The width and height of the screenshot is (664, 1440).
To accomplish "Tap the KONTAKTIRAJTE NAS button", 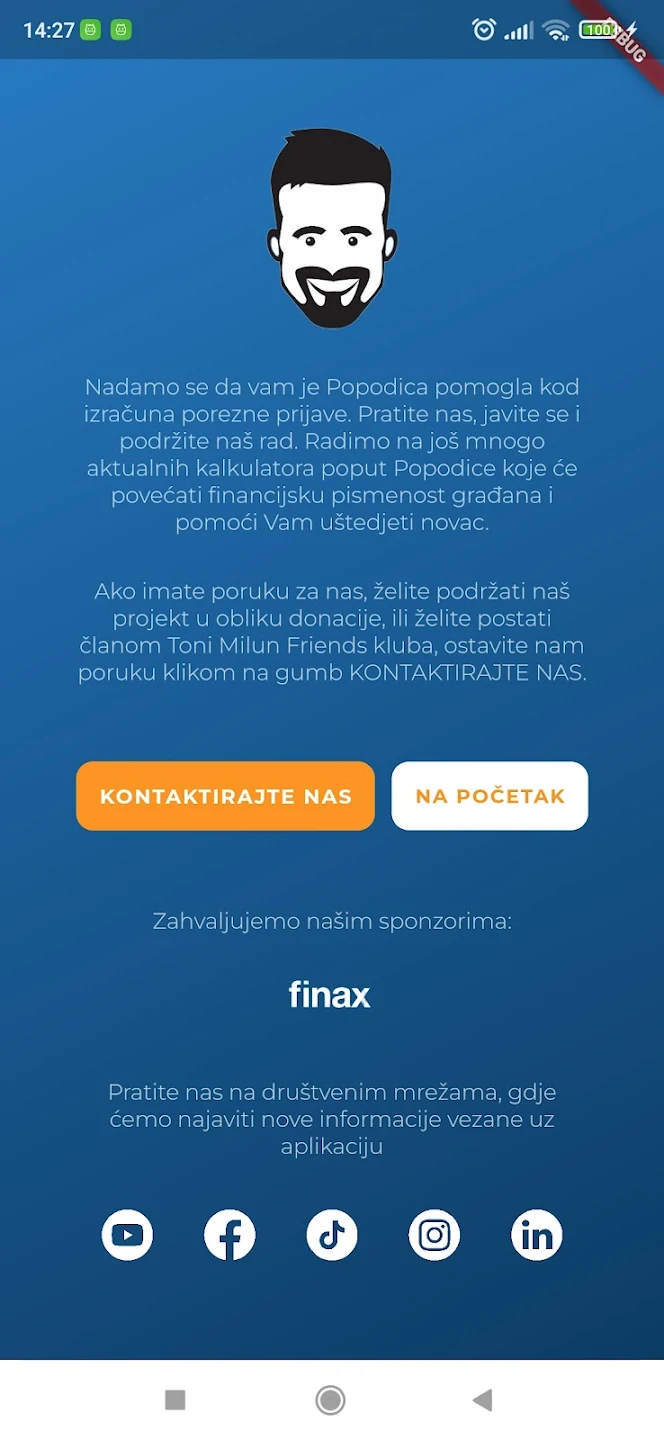I will coord(225,796).
